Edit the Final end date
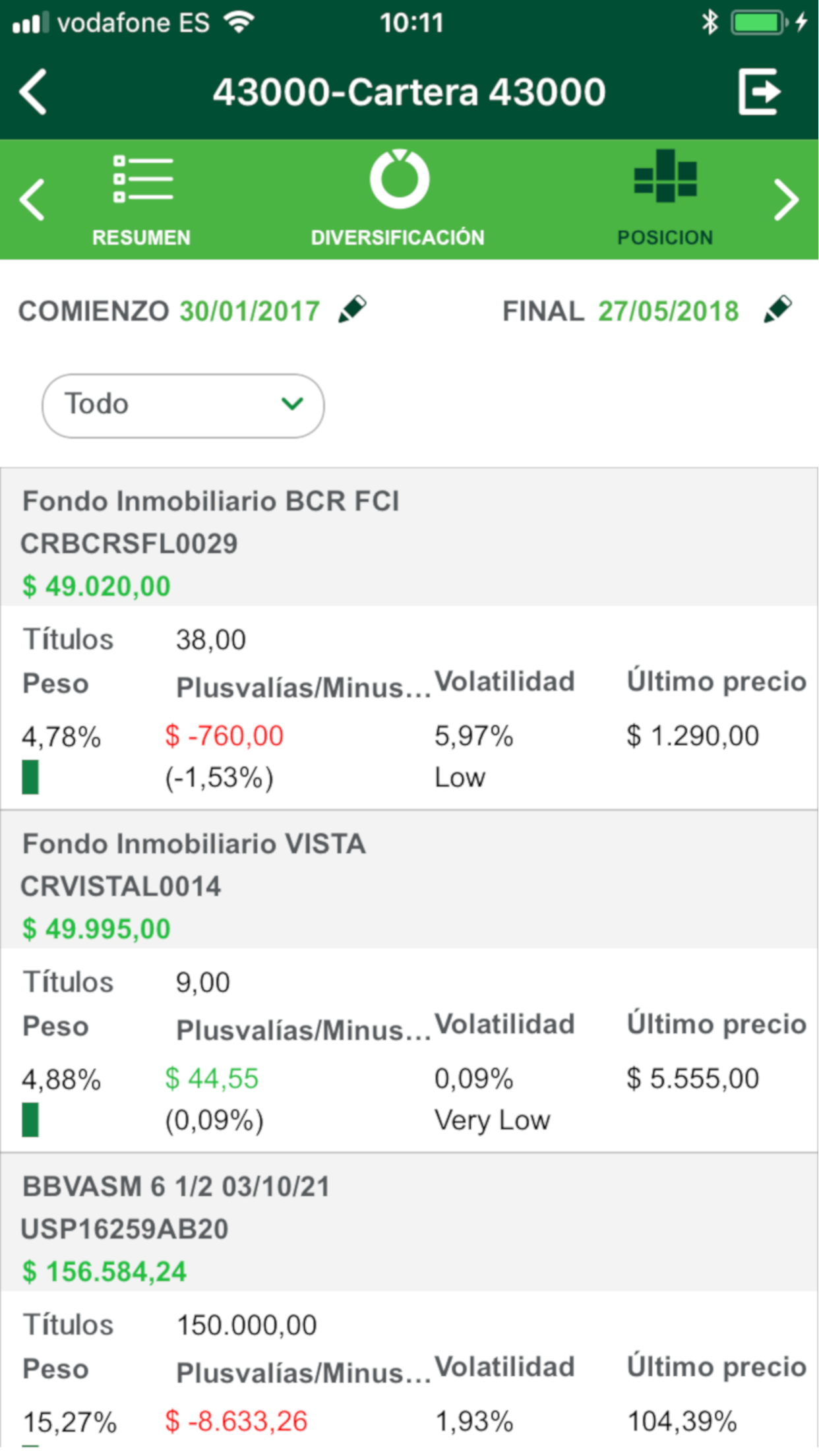This screenshot has width=819, height=1456. 778,310
